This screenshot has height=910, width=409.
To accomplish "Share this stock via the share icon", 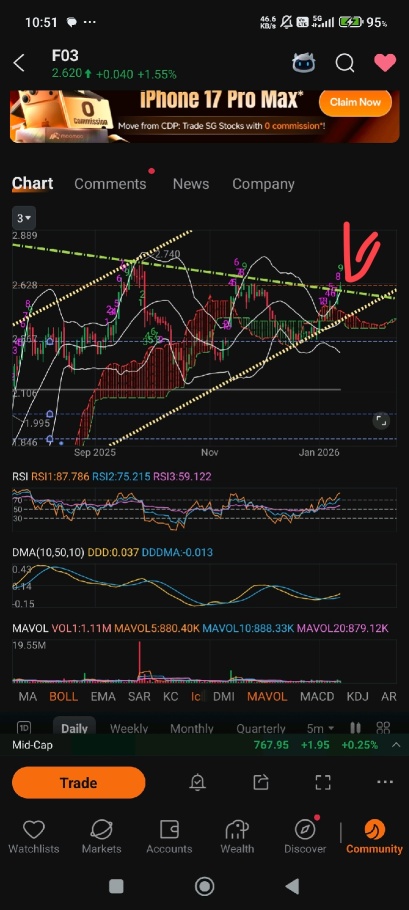I will pyautogui.click(x=261, y=782).
